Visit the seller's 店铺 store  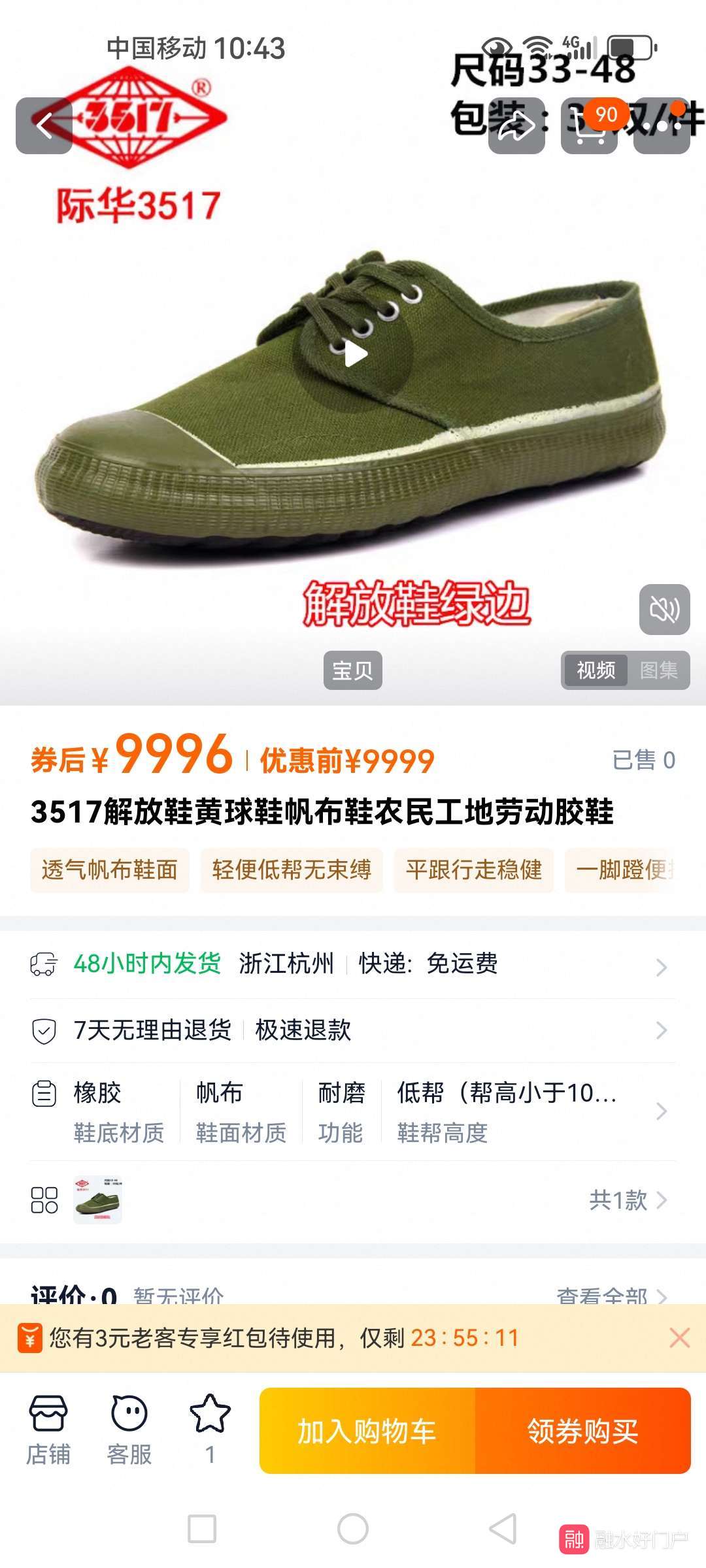48,1430
